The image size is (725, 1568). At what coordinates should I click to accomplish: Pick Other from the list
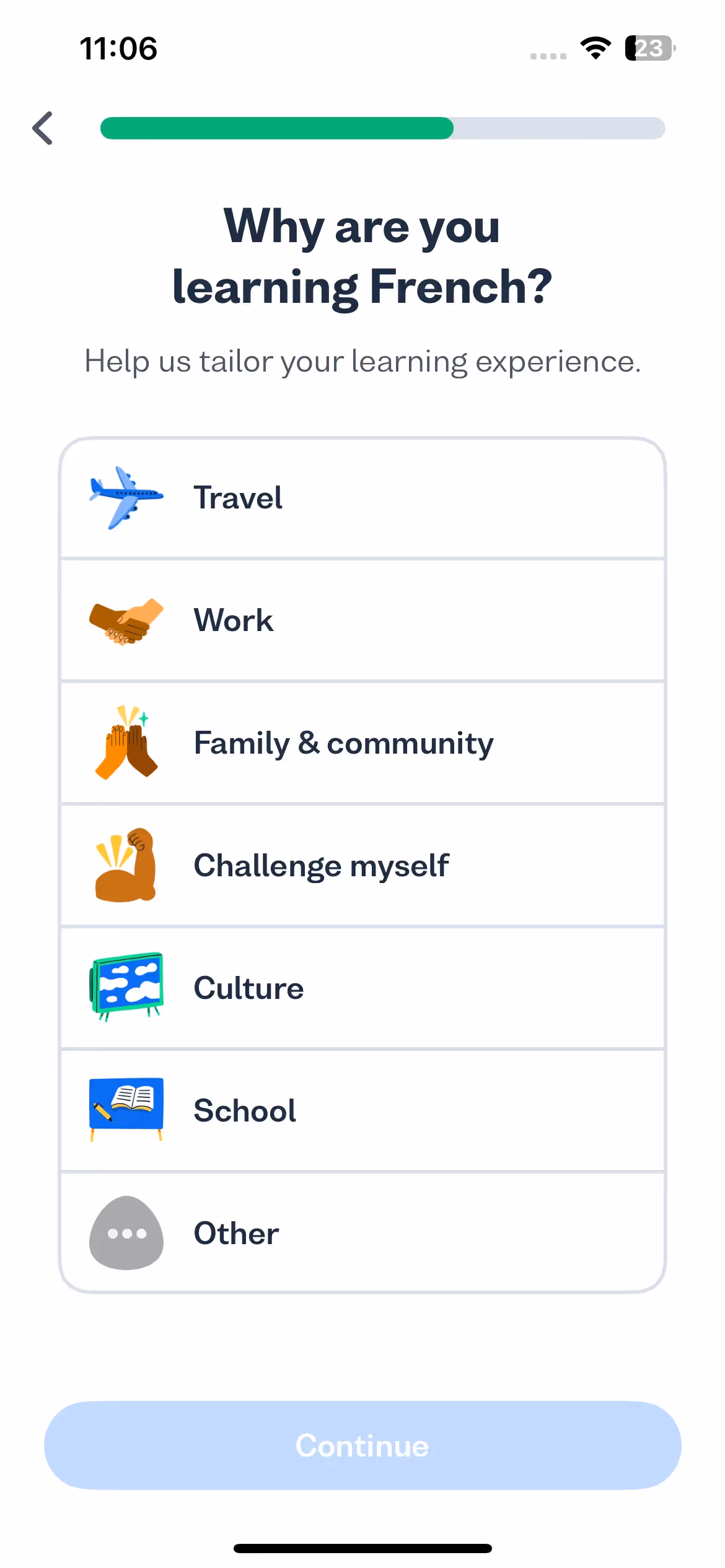(362, 1234)
